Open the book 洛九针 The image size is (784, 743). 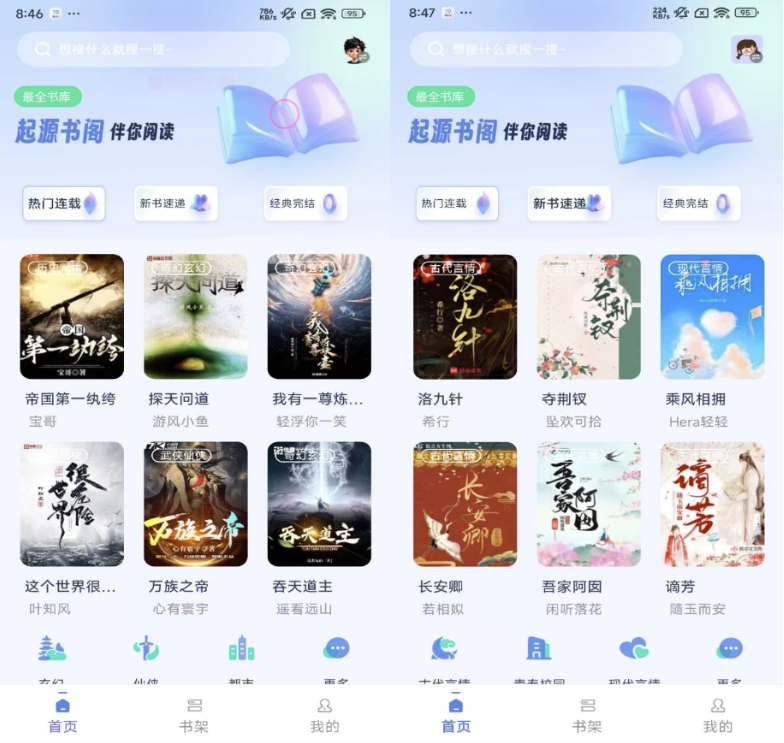pyautogui.click(x=465, y=316)
